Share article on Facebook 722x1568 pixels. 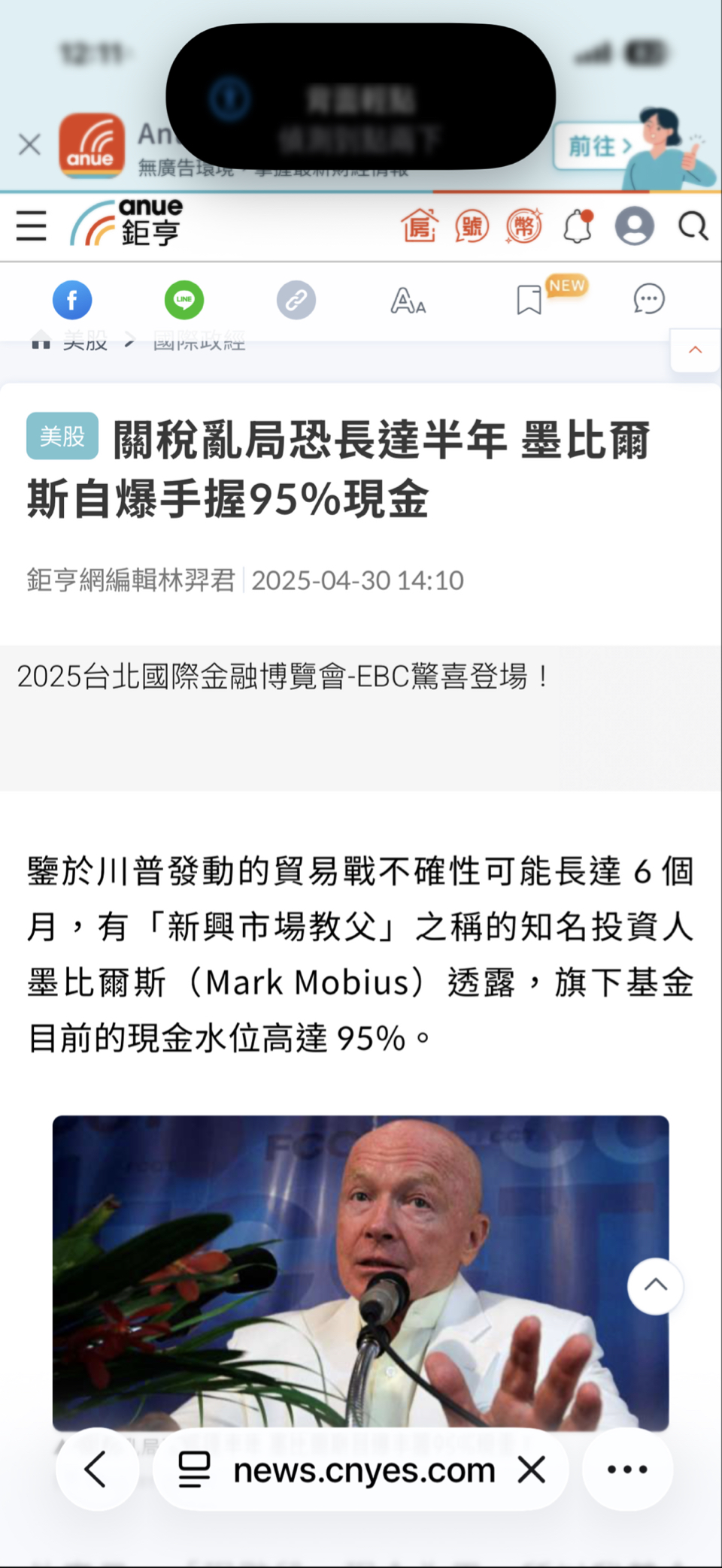click(72, 300)
